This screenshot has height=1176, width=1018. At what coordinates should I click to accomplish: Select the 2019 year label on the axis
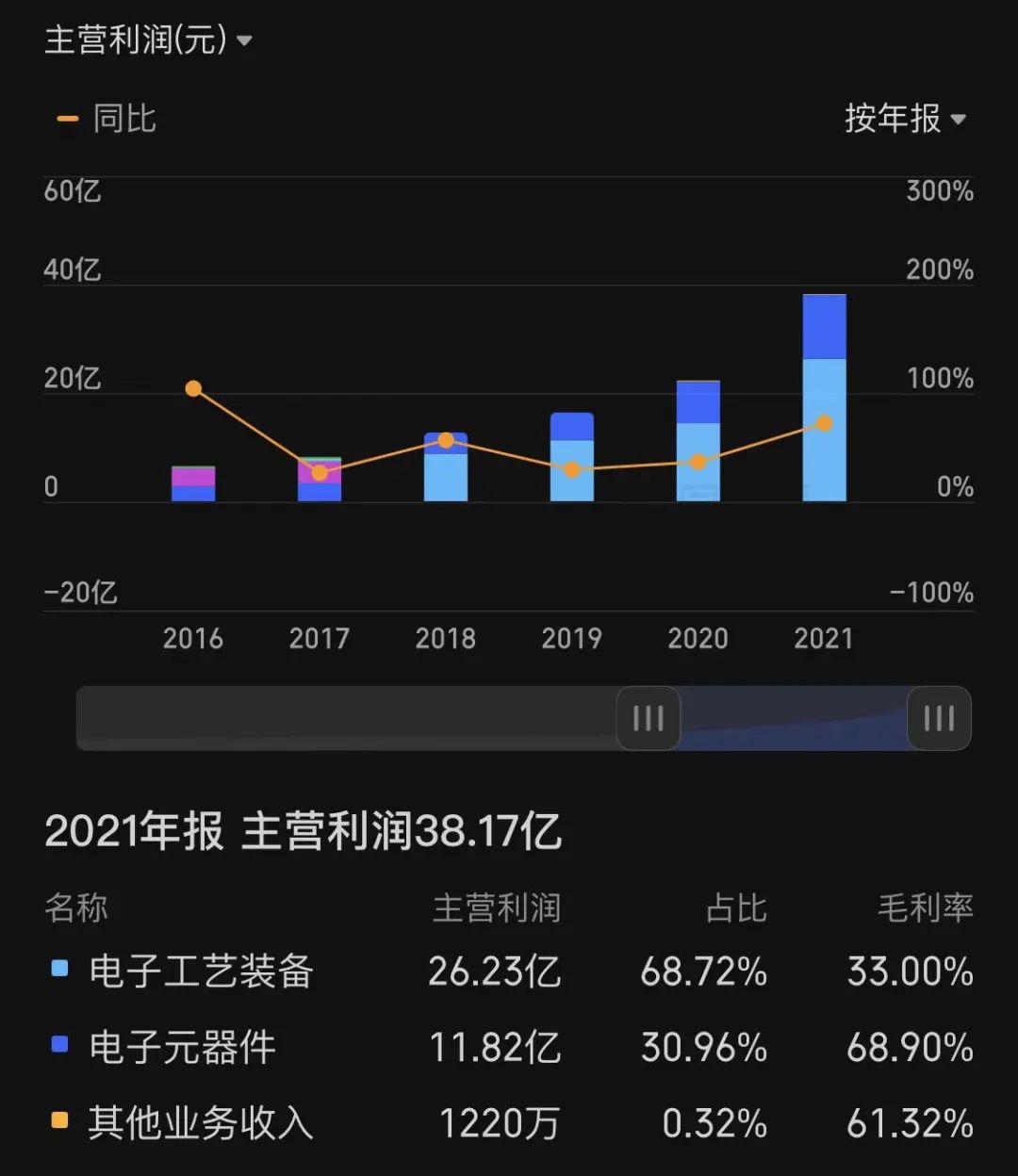[571, 638]
